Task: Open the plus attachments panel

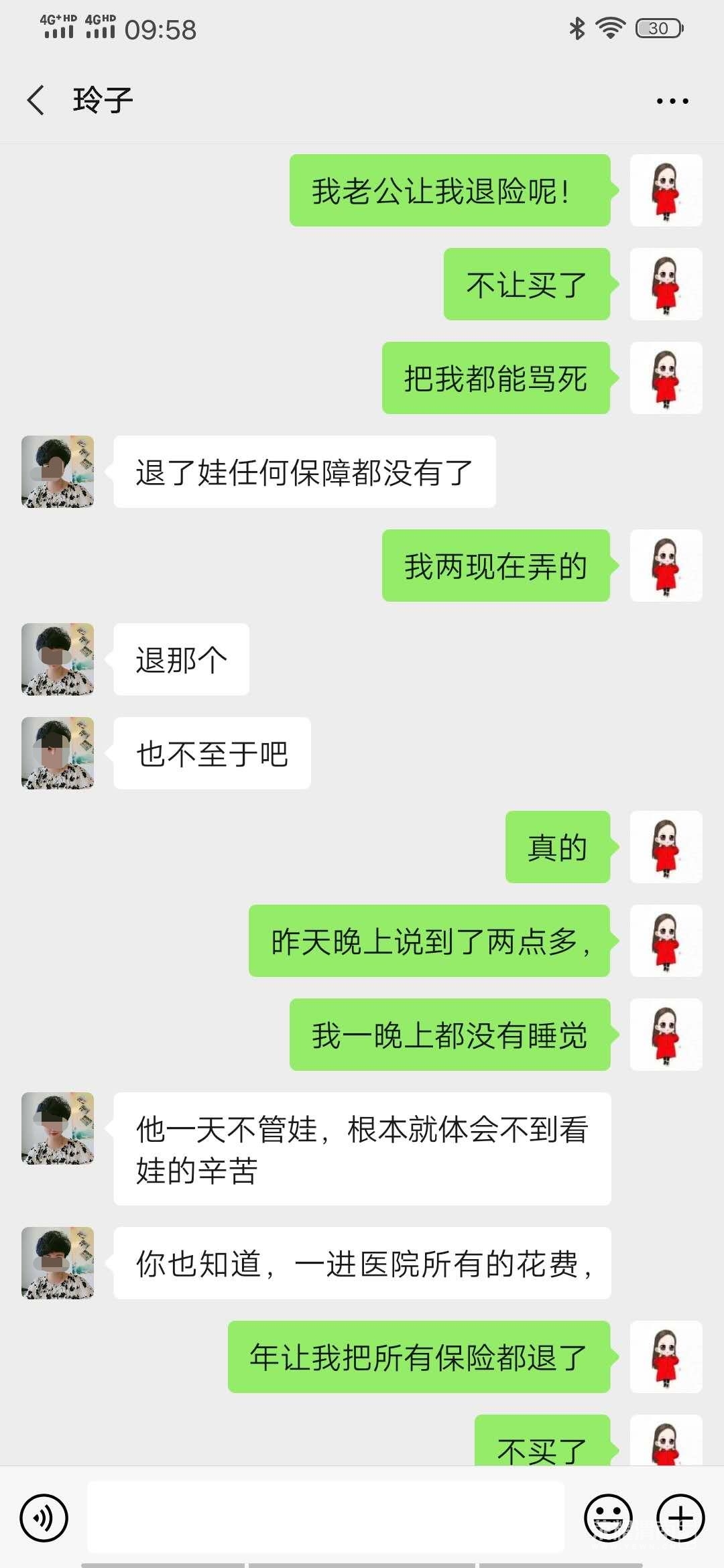Action: [x=680, y=1517]
